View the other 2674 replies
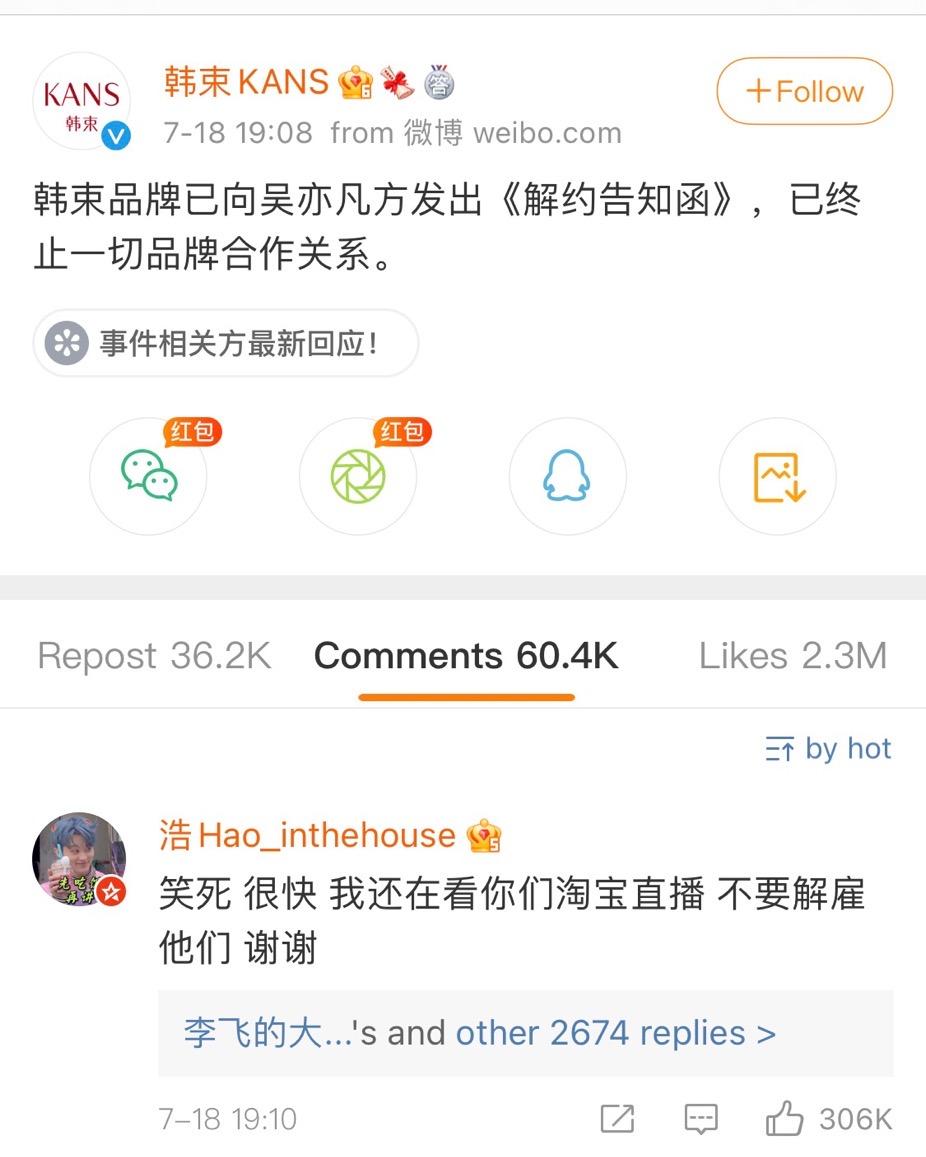Viewport: 926px width, 1157px height. tap(614, 1033)
